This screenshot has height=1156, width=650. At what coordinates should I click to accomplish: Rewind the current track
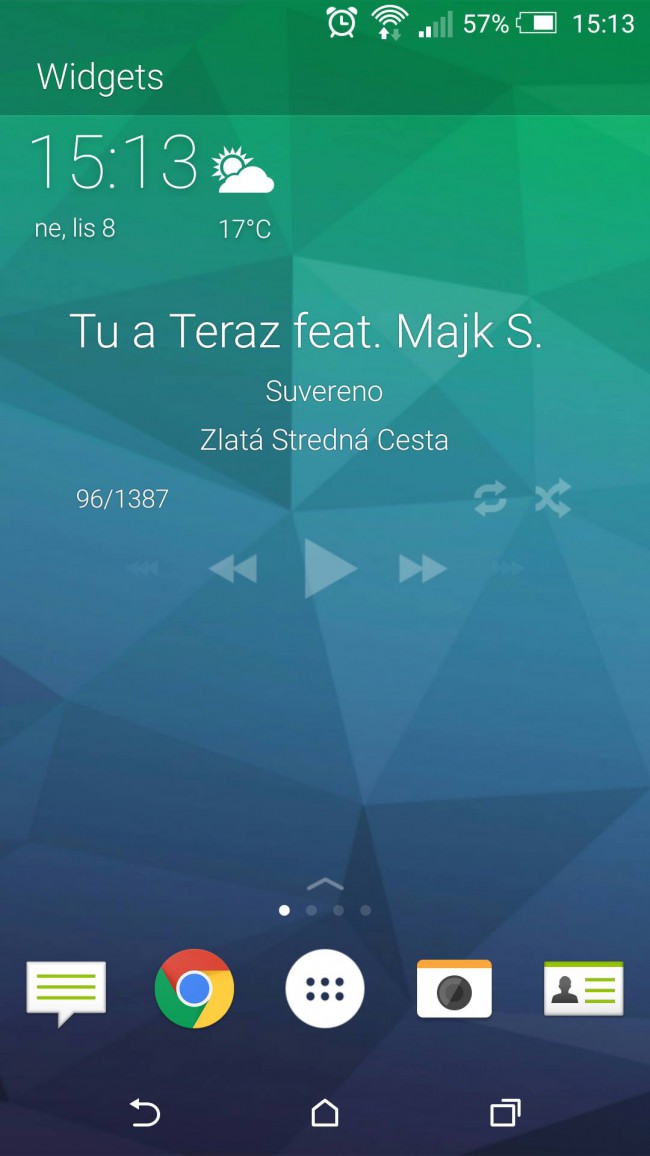point(233,569)
